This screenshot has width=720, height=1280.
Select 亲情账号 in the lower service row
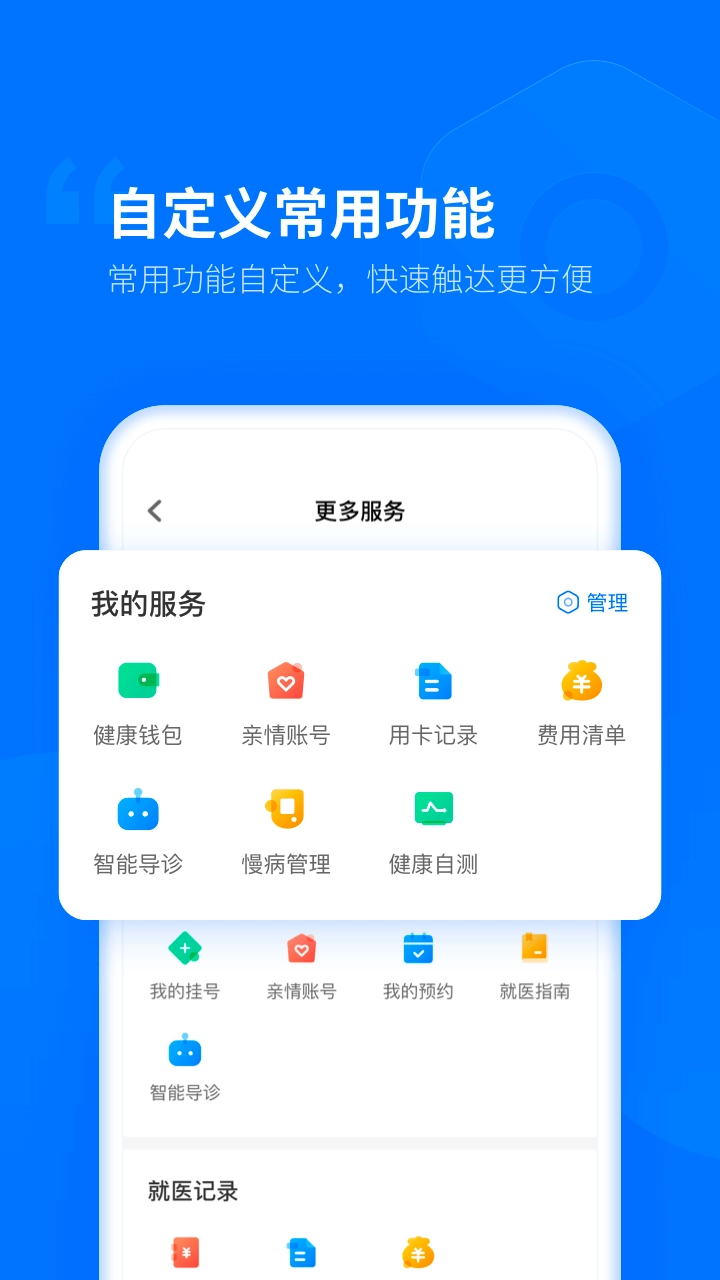pos(301,962)
